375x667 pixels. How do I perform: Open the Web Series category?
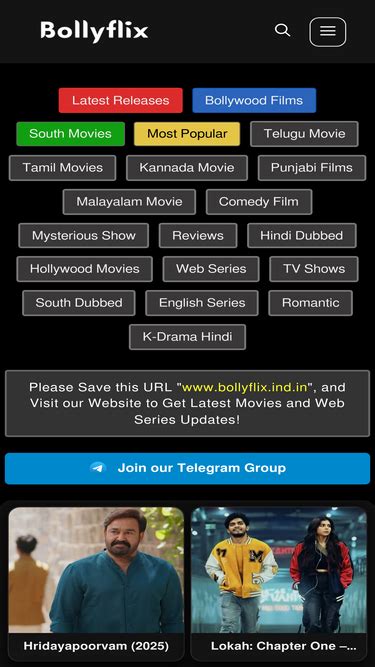pyautogui.click(x=211, y=269)
